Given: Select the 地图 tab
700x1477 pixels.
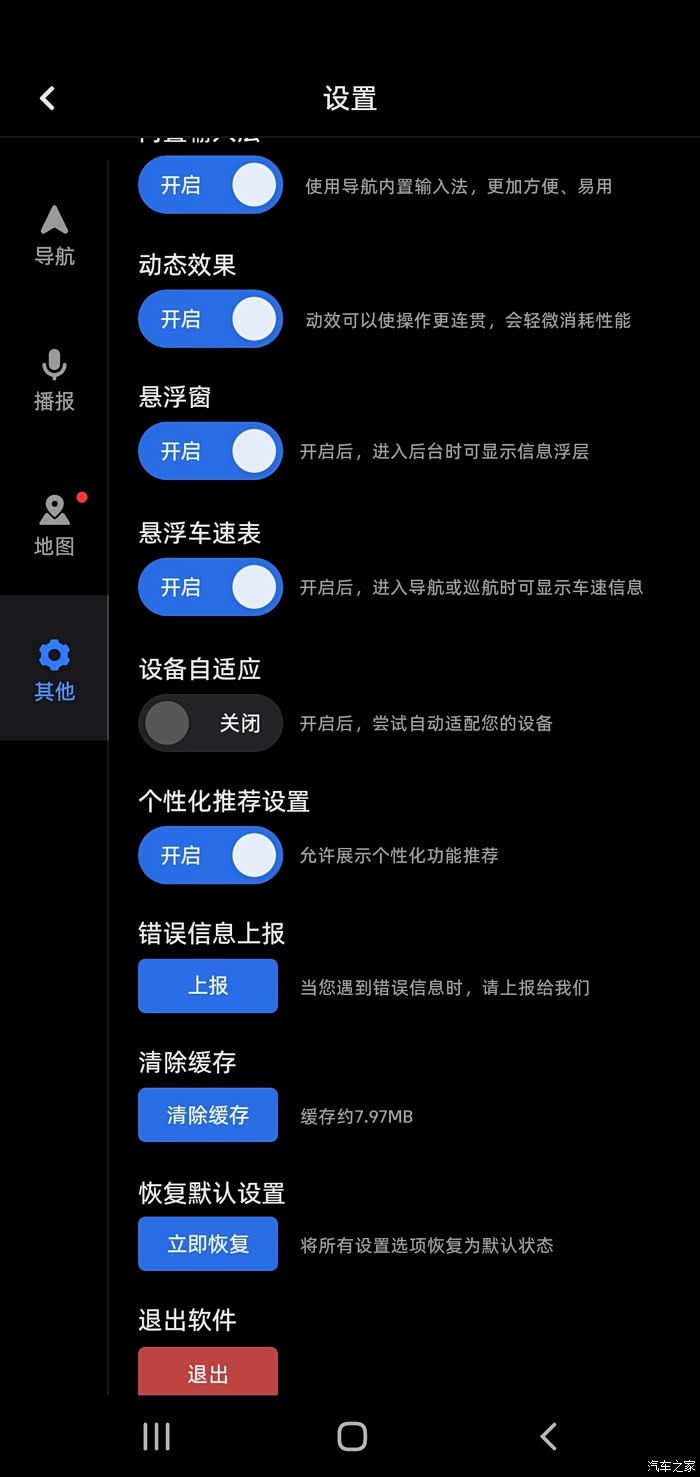Looking at the screenshot, I should click(x=54, y=525).
